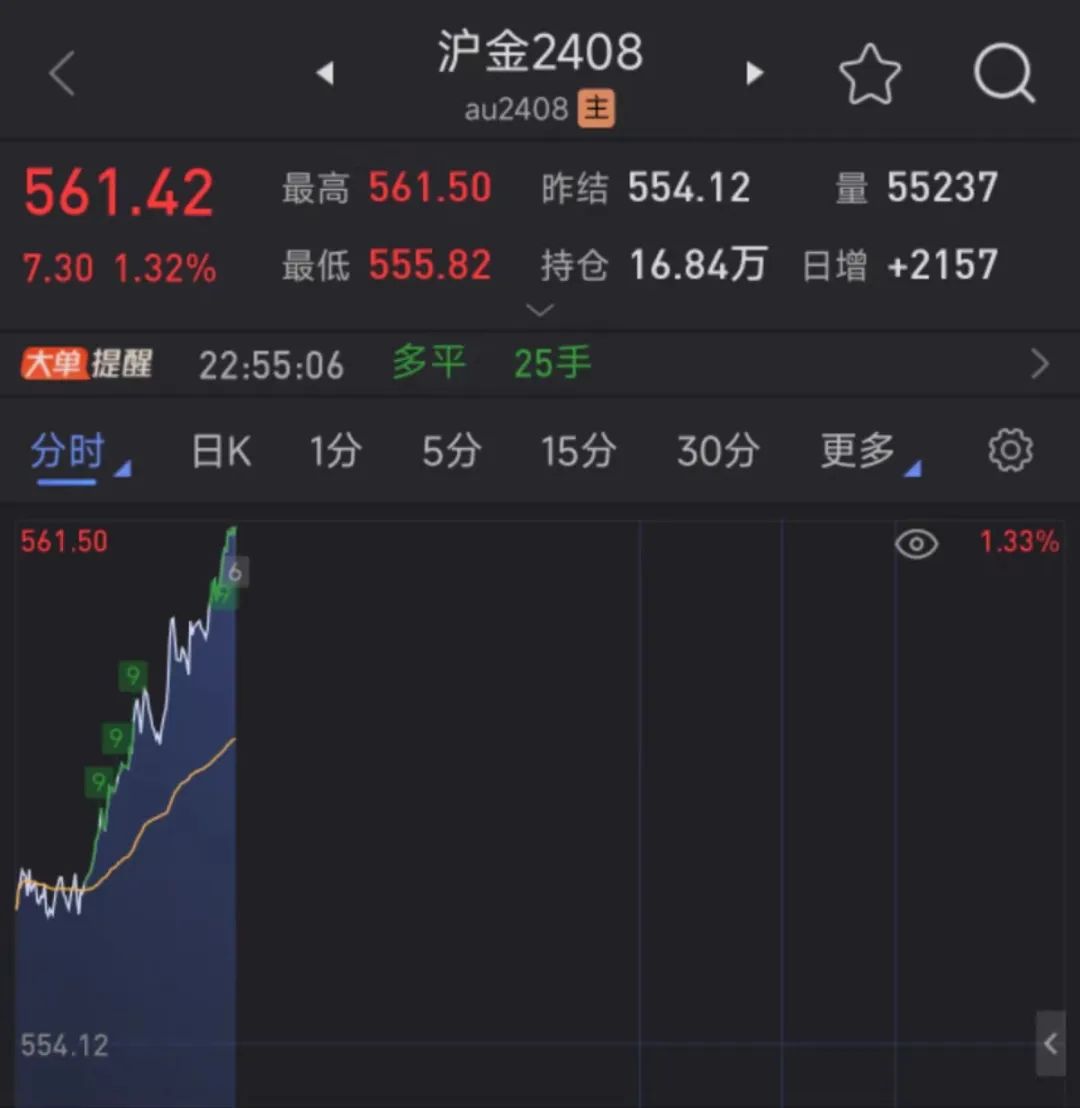Go back to the previous screen

pyautogui.click(x=62, y=75)
